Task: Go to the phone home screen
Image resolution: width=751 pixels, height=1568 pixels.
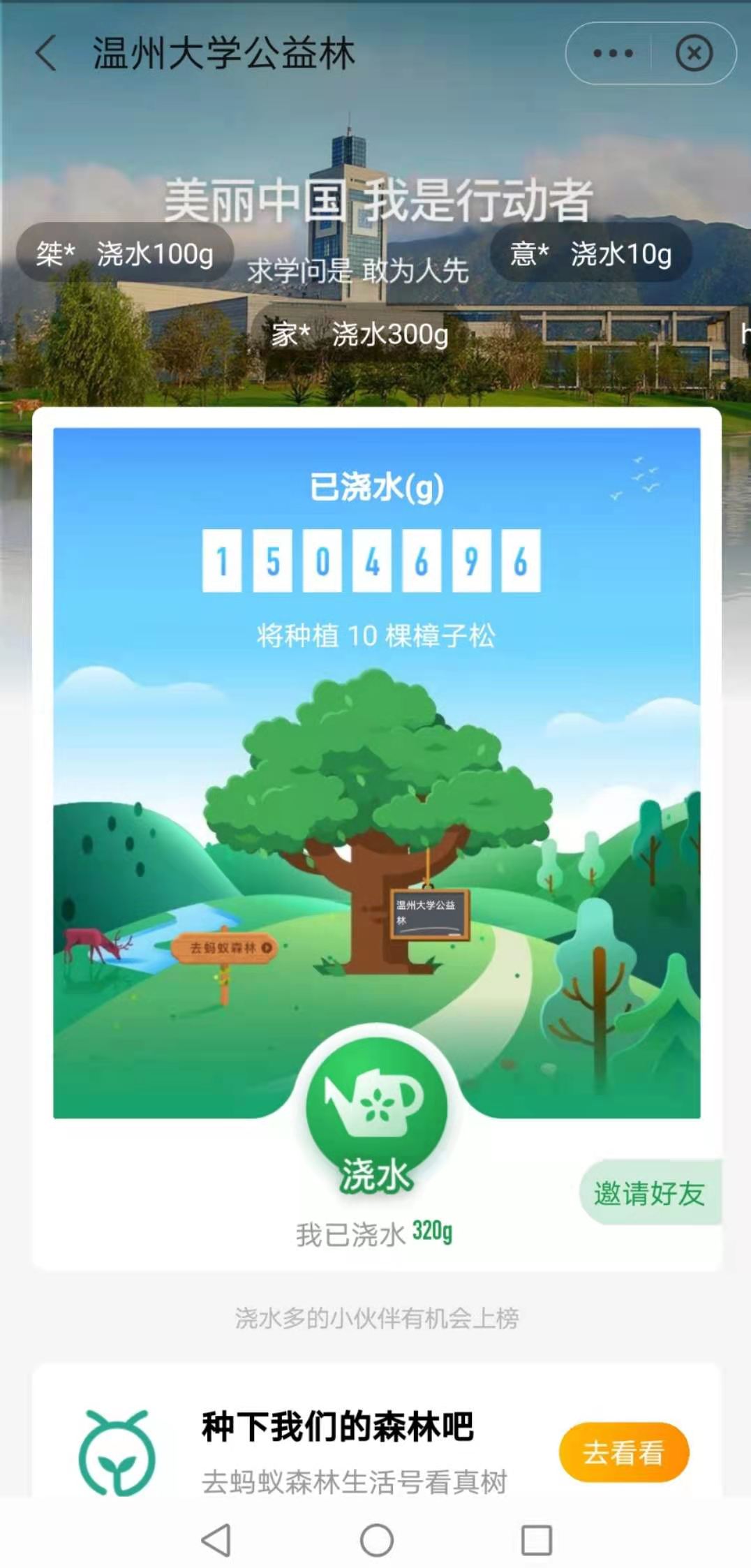Action: (x=377, y=1539)
